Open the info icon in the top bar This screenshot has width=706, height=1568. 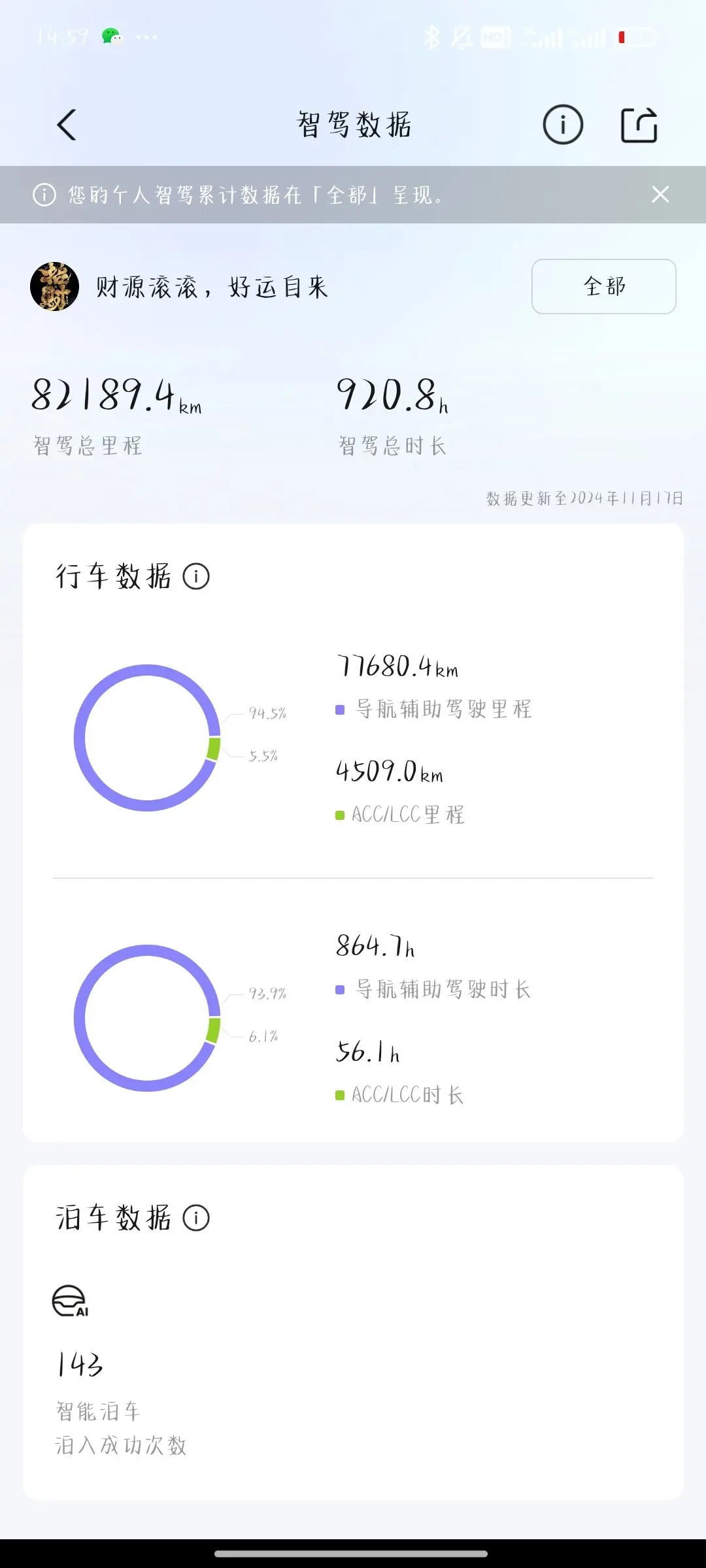[563, 124]
